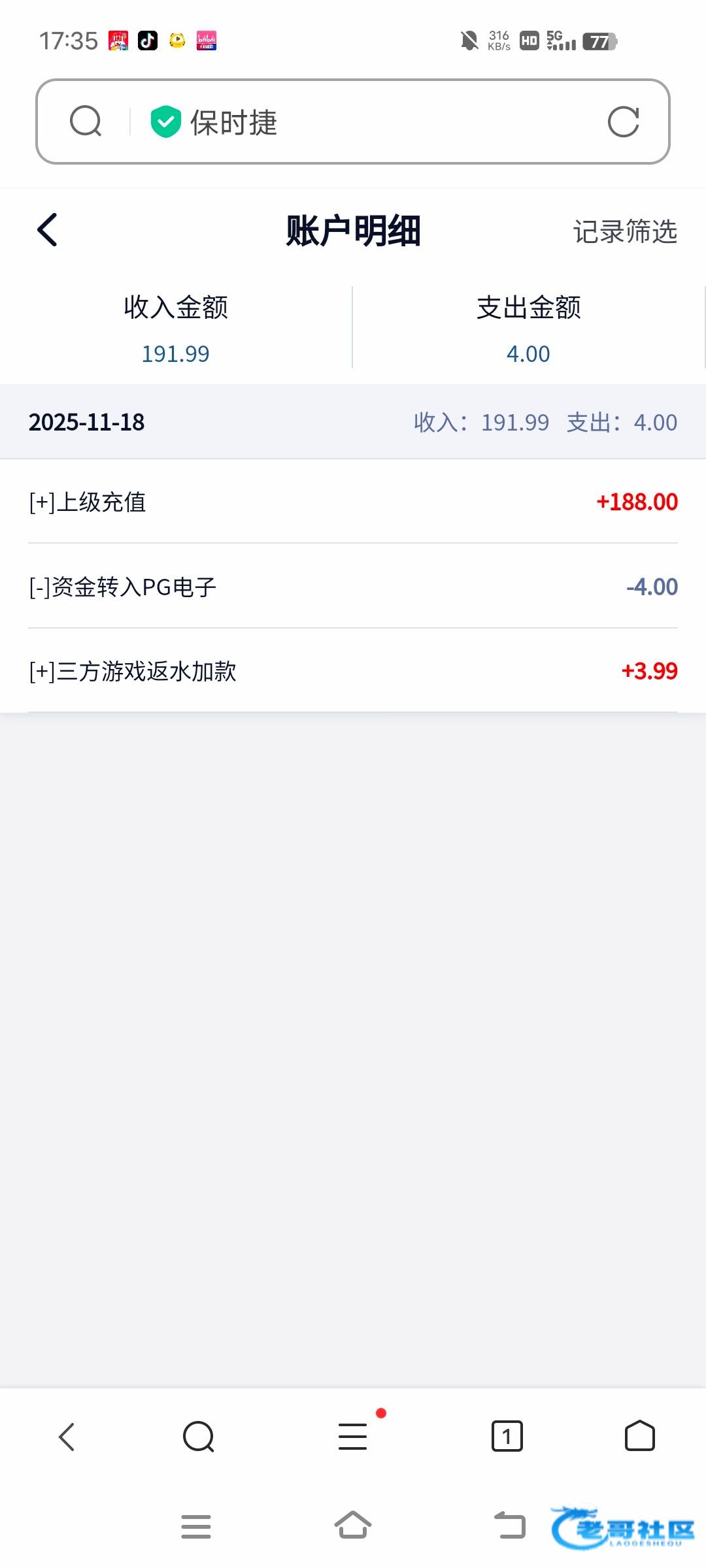Open the [+]三方游戏返水加款 entry
This screenshot has width=706, height=1568.
(353, 671)
